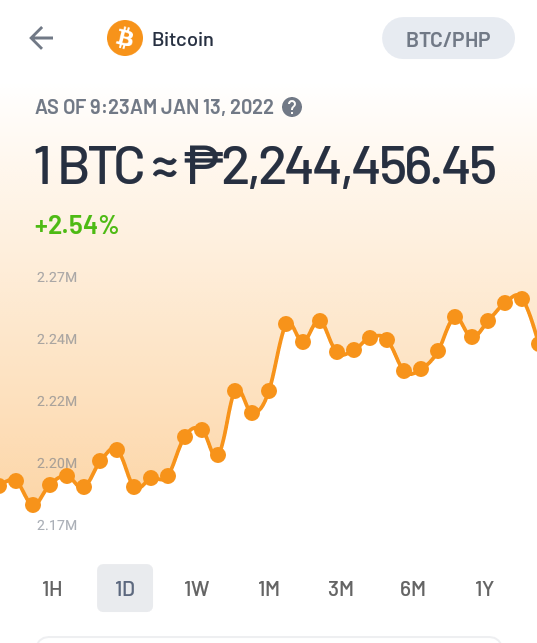This screenshot has width=537, height=643.
Task: Switch to the 1M timeframe
Action: pyautogui.click(x=268, y=588)
